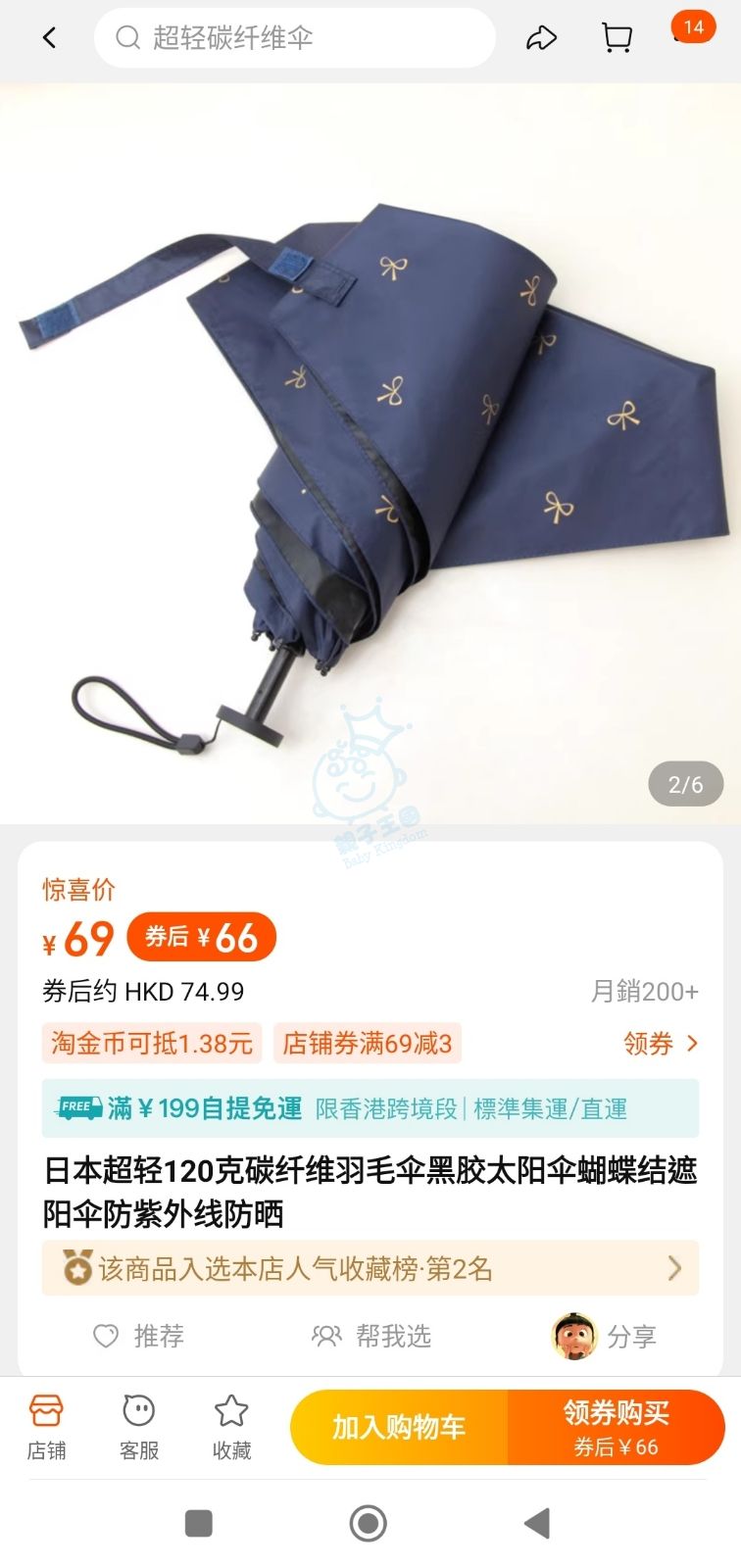Open the 店铺 store page

pyautogui.click(x=46, y=1427)
